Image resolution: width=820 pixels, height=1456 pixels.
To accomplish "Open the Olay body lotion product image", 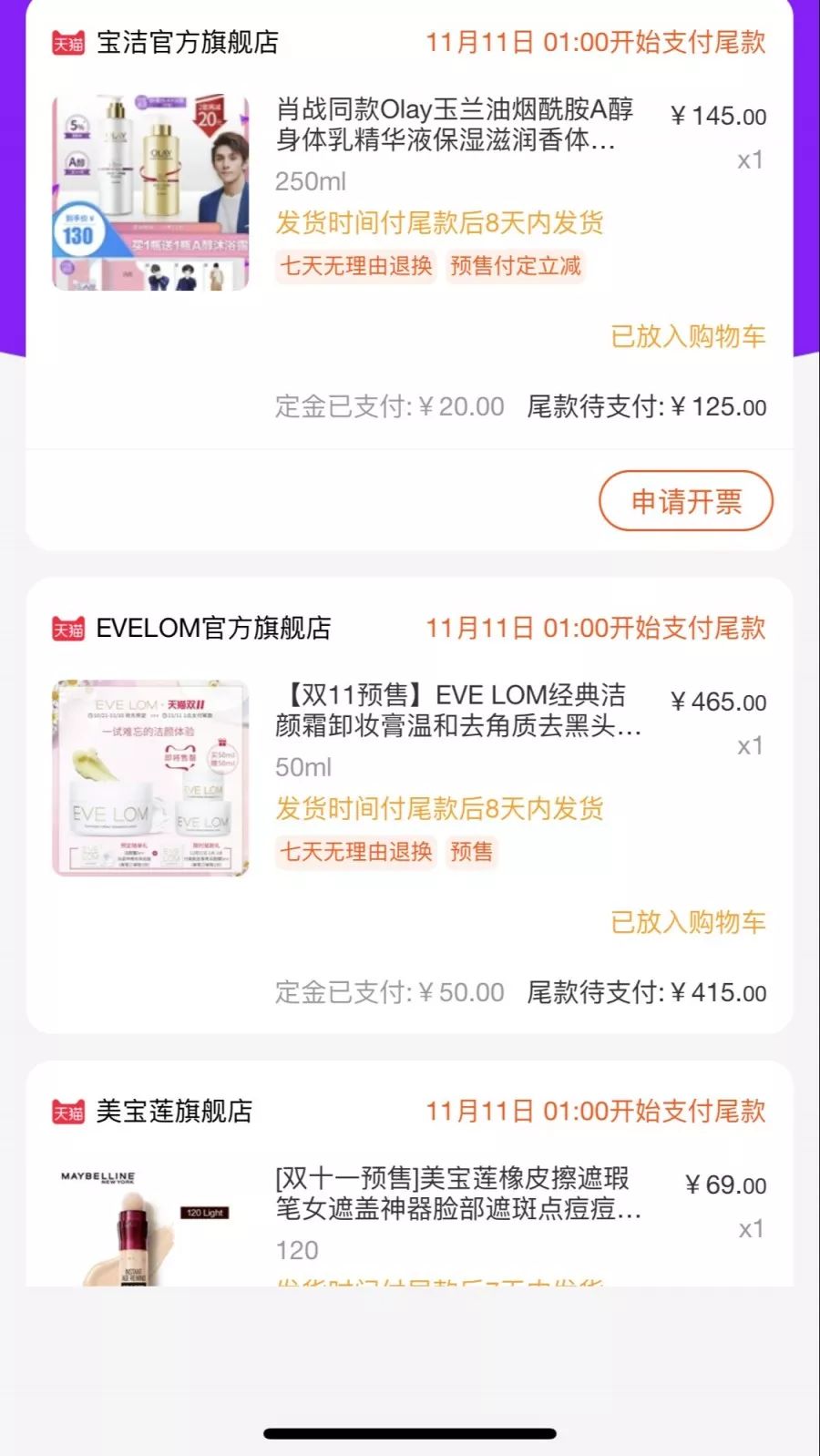I will pos(150,192).
